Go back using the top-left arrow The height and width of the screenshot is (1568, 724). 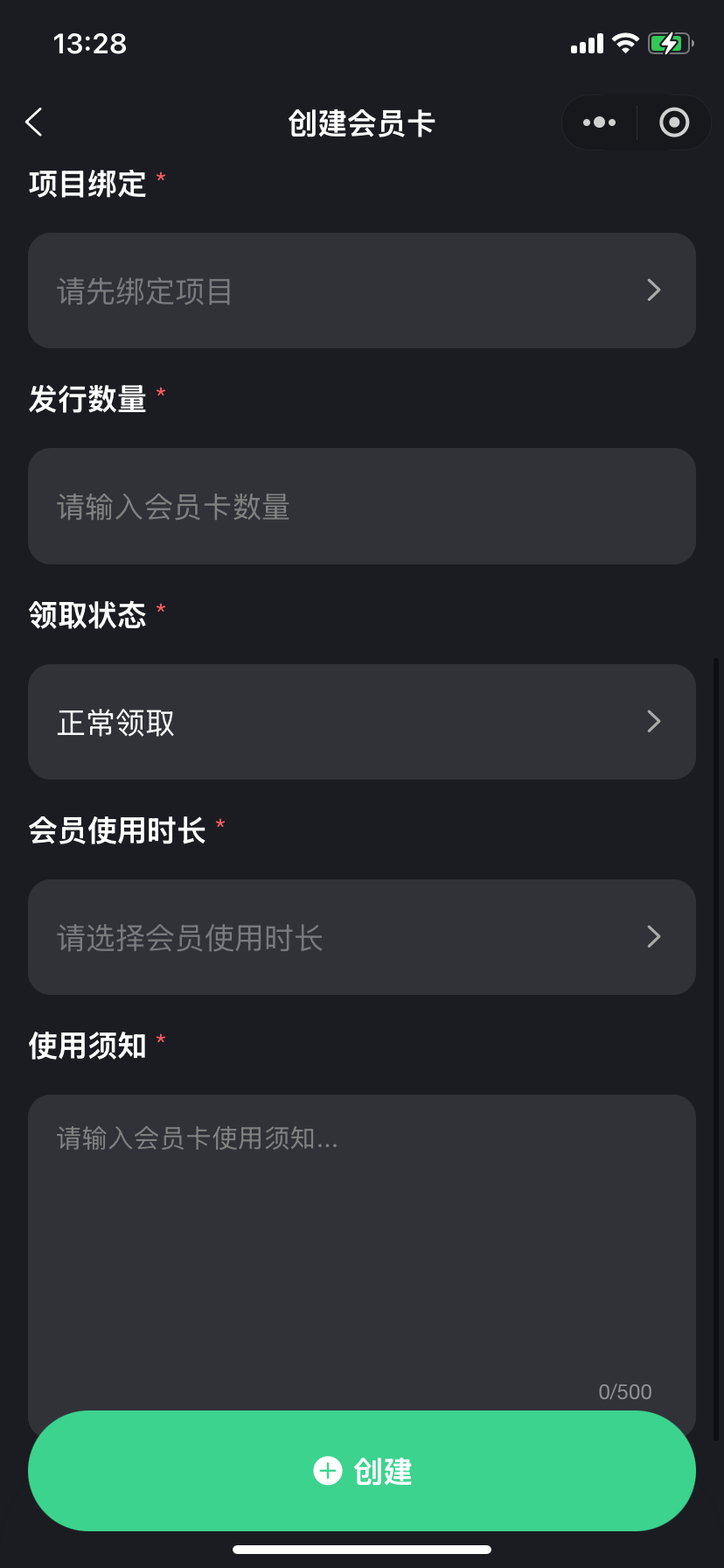(x=34, y=122)
